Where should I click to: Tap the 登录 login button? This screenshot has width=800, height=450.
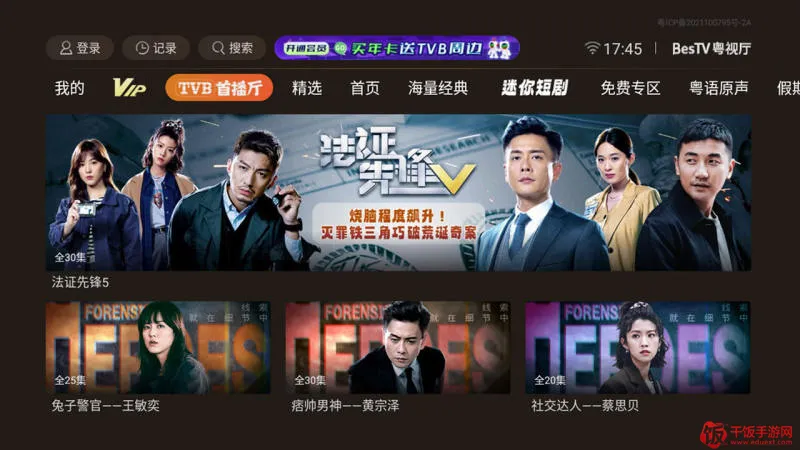click(x=80, y=48)
